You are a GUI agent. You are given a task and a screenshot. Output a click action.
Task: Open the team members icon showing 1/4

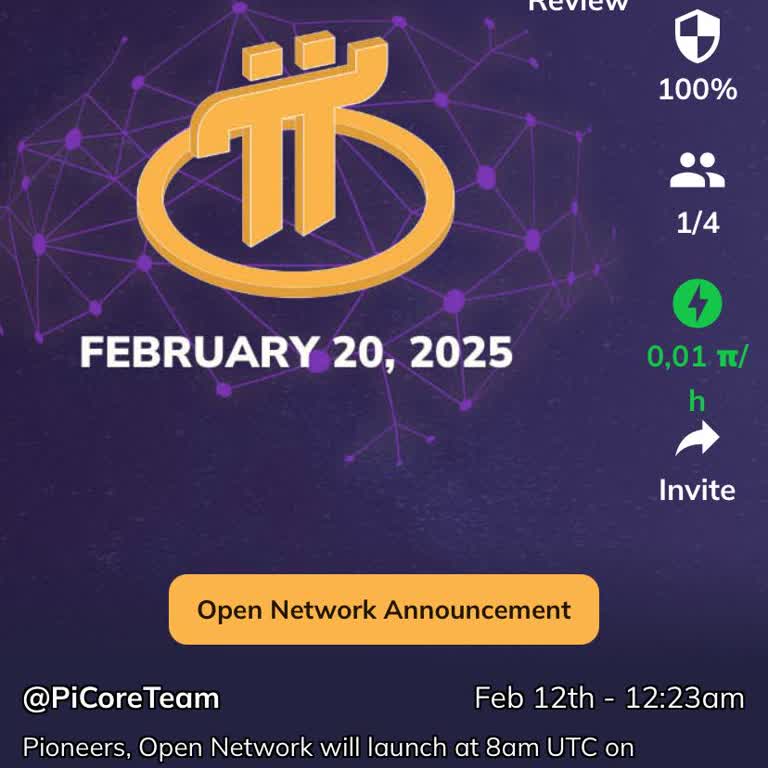pos(697,172)
